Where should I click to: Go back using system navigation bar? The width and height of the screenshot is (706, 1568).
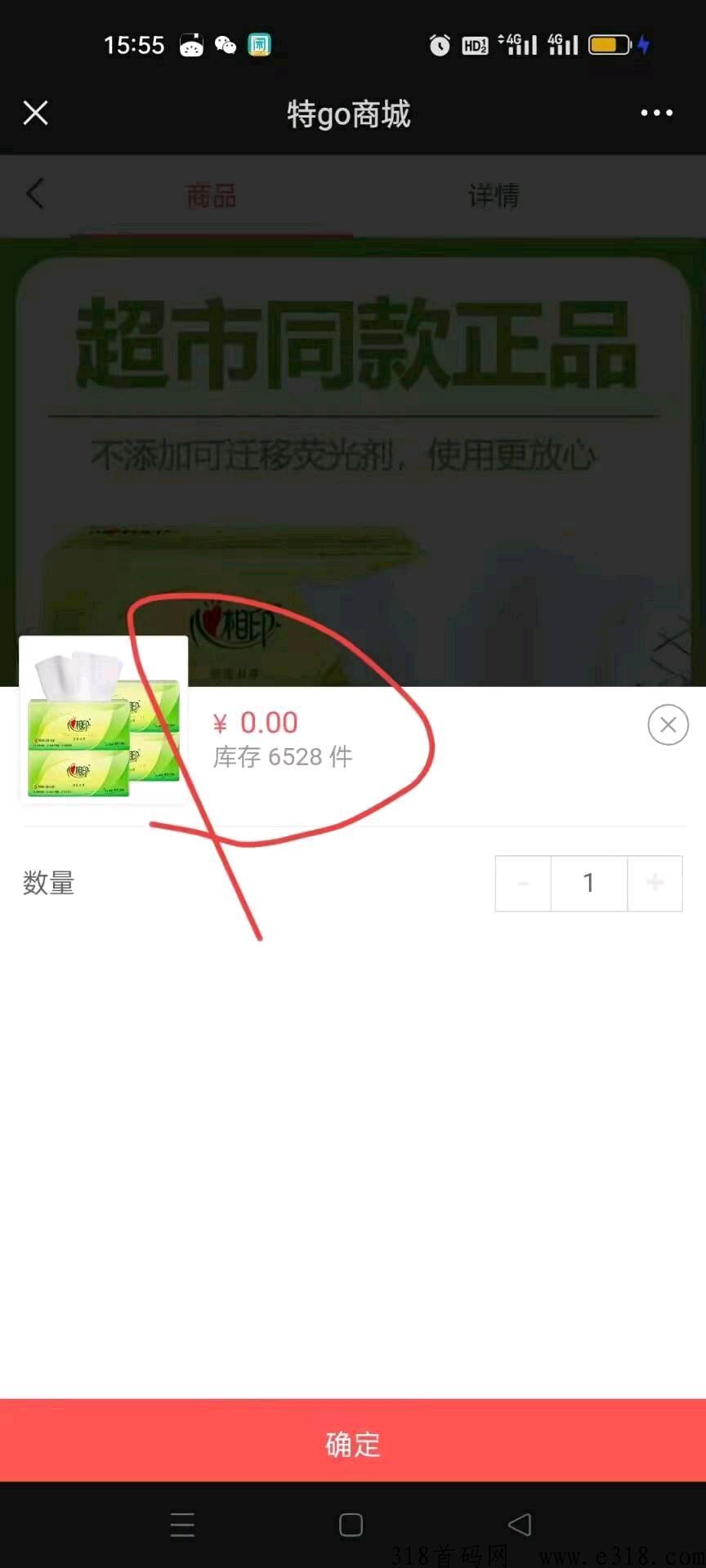point(520,1525)
